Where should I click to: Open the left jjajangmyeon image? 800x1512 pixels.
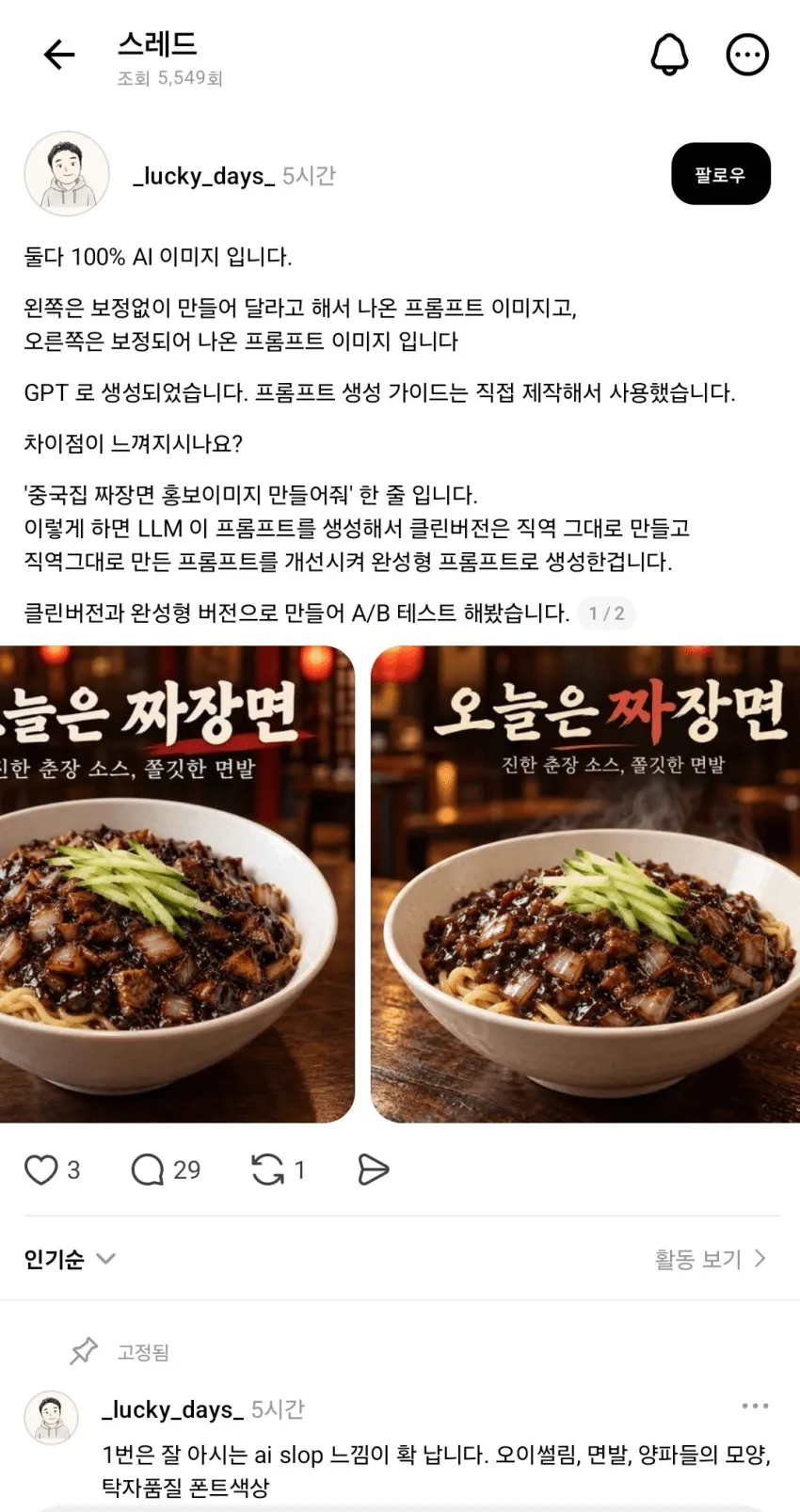[x=177, y=883]
